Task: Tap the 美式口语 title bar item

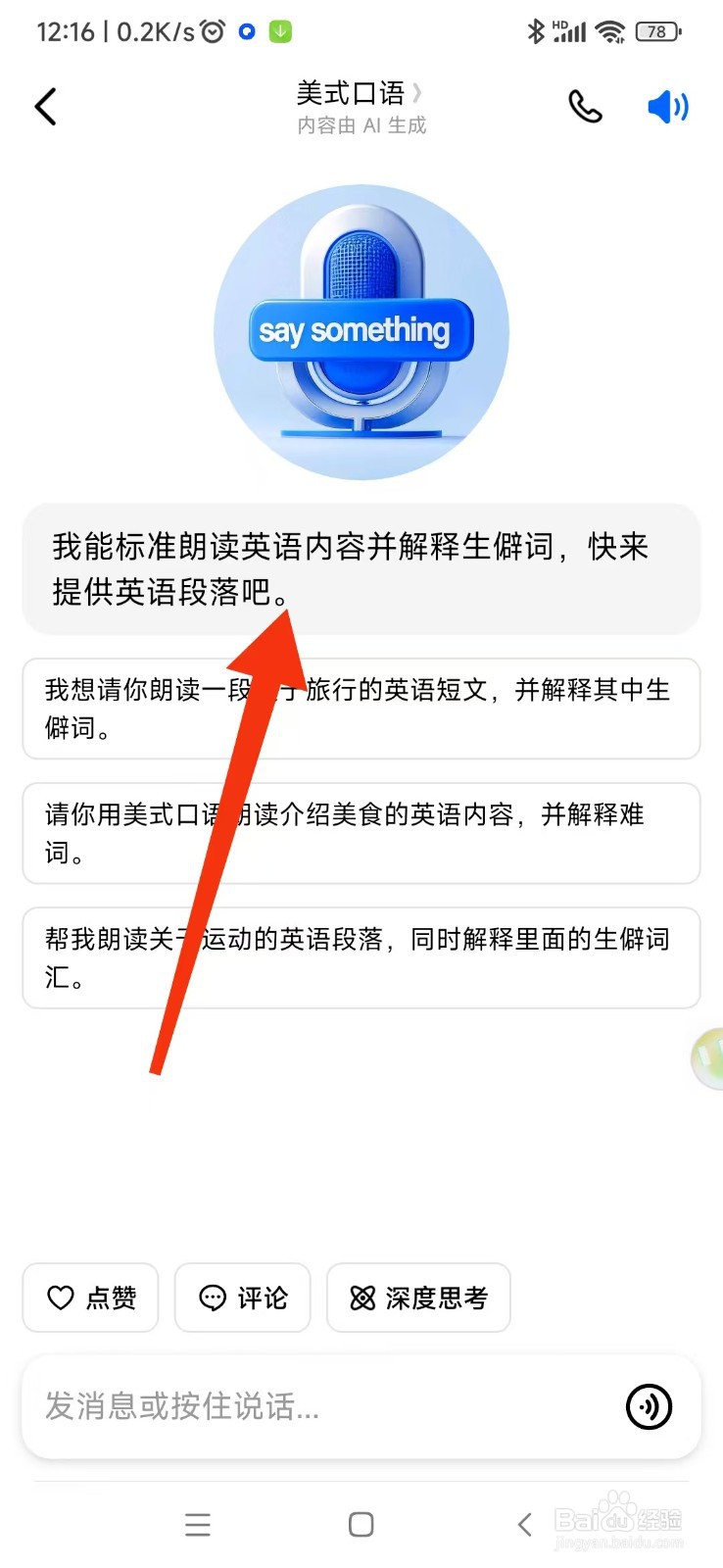Action: point(351,93)
